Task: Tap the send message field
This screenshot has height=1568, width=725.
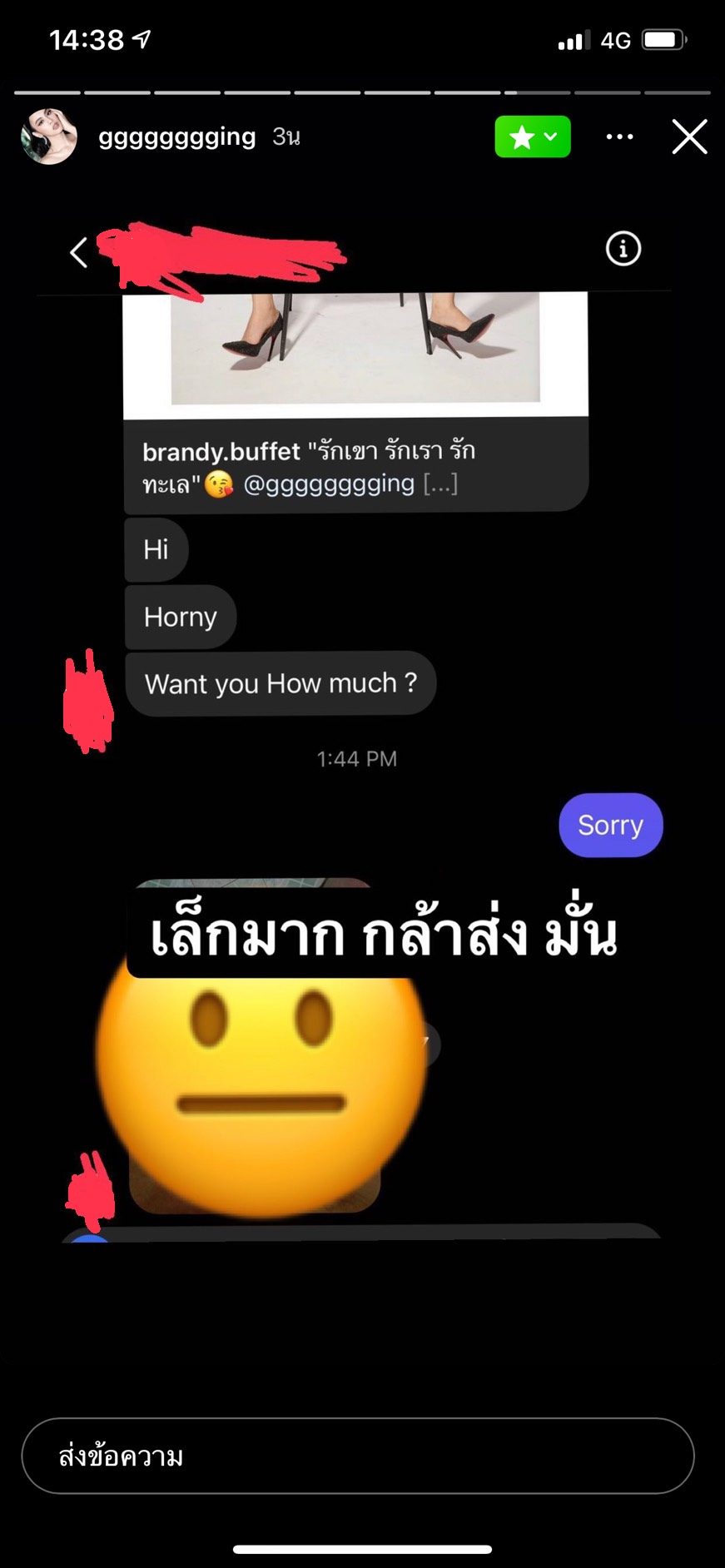Action: [x=358, y=1456]
